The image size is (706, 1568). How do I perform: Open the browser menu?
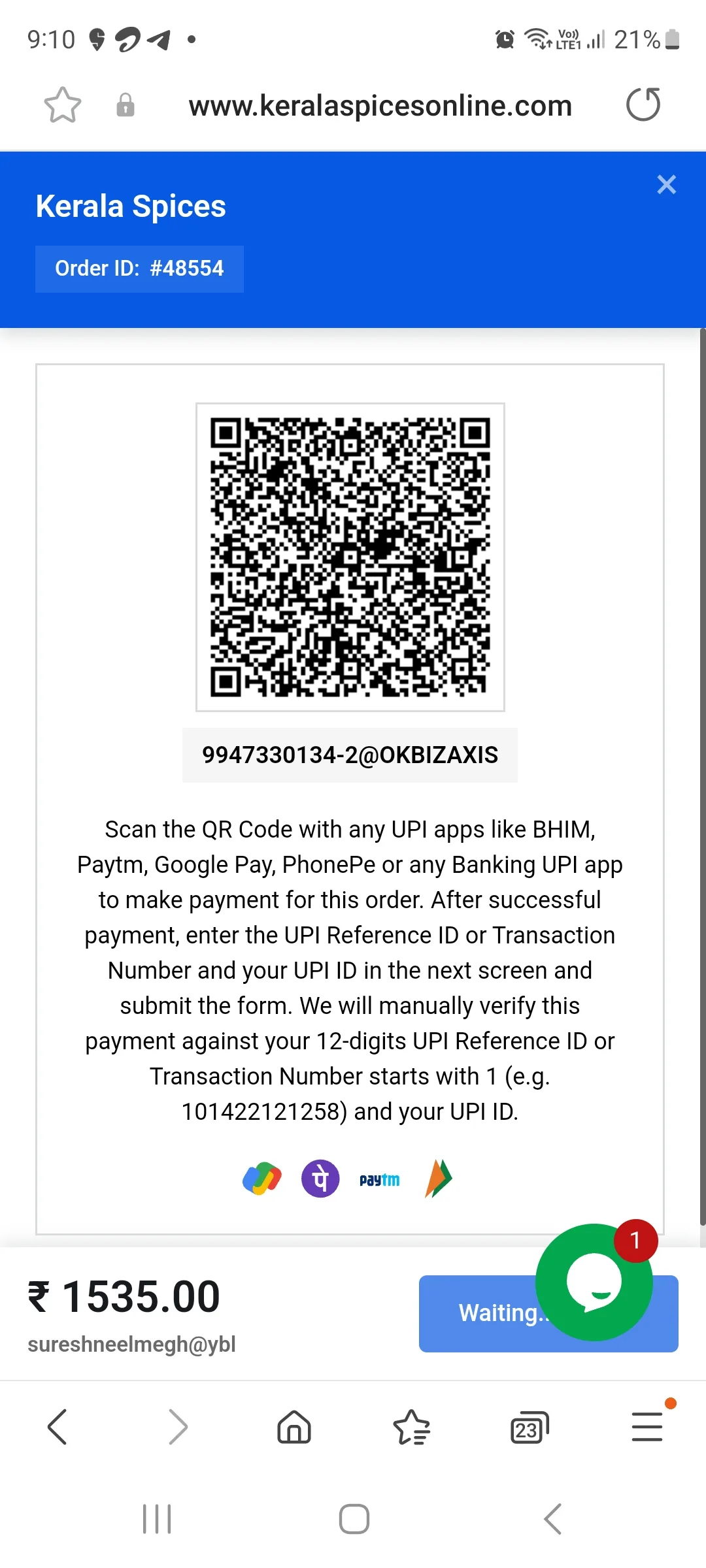(x=647, y=1426)
